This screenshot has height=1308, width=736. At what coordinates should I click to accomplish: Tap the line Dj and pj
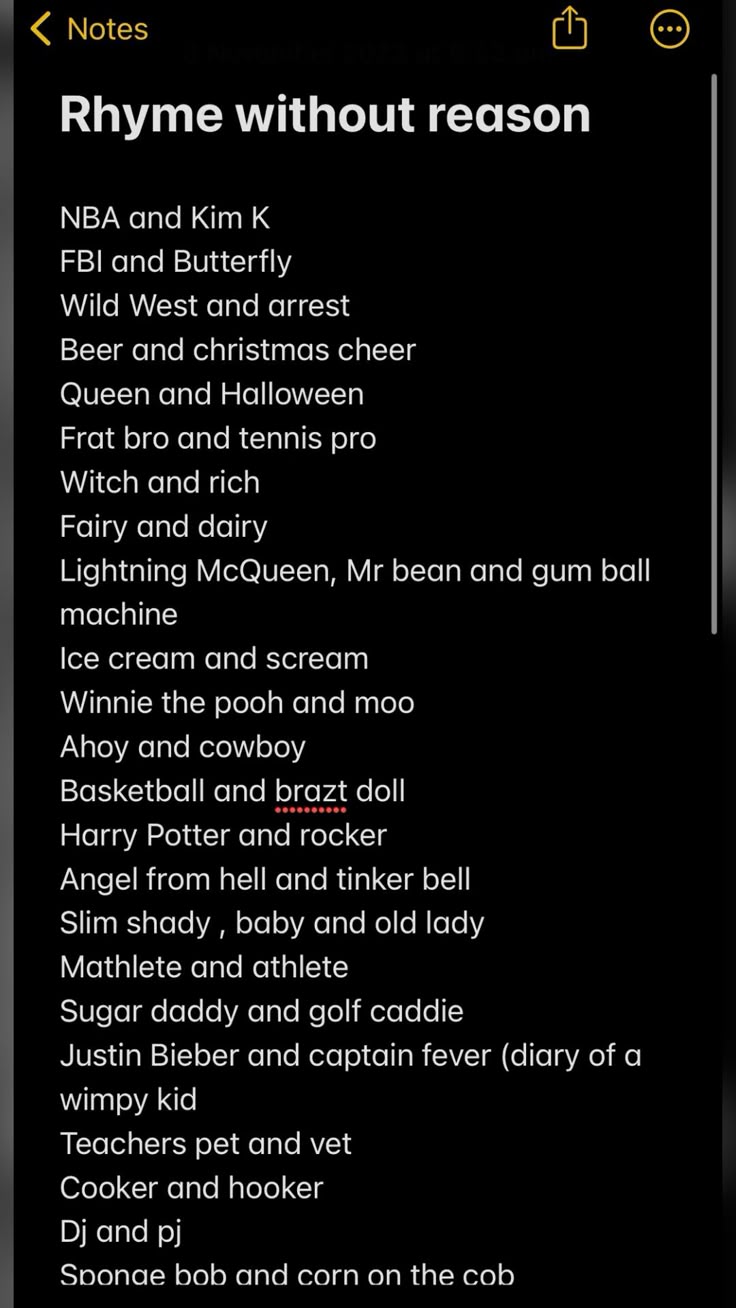click(x=121, y=1231)
